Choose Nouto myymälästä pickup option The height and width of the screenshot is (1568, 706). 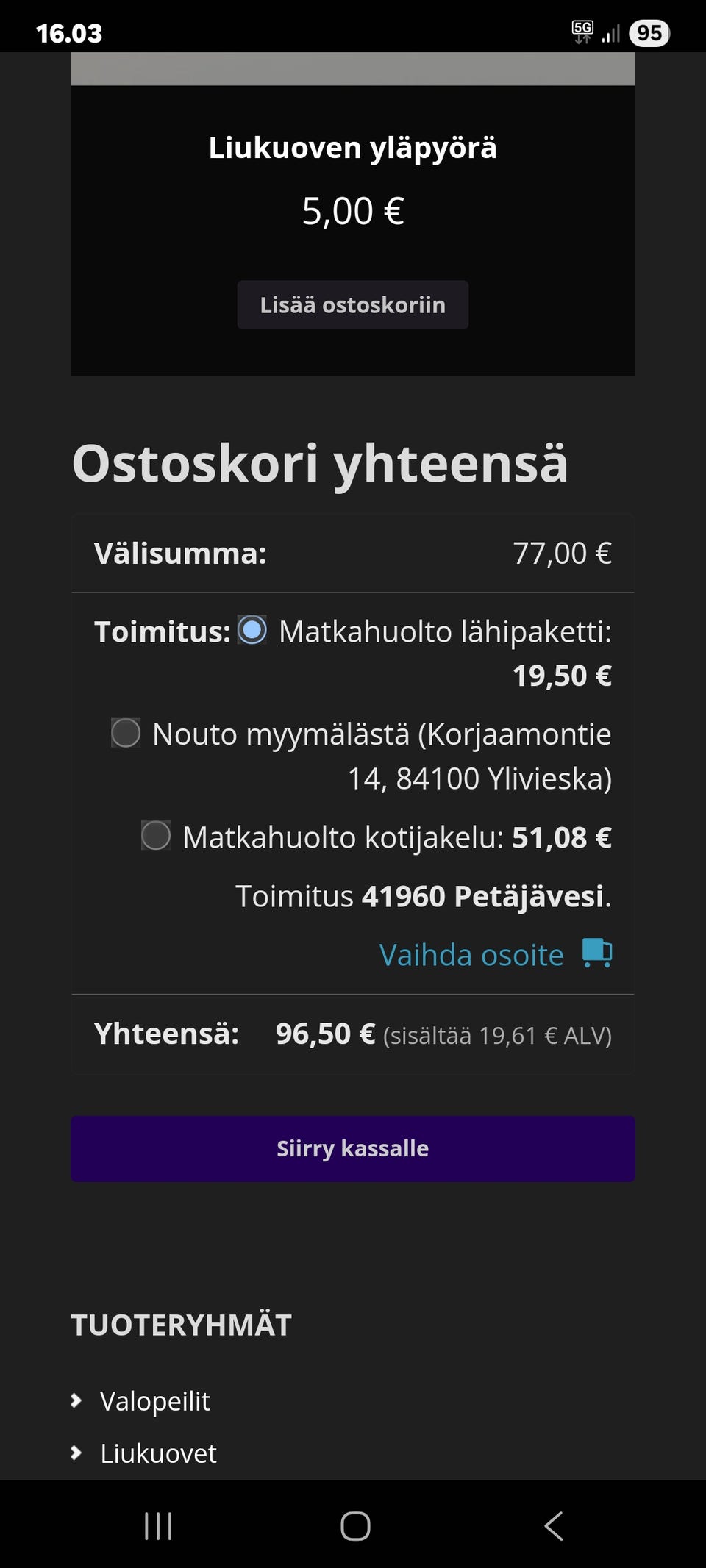(x=126, y=733)
